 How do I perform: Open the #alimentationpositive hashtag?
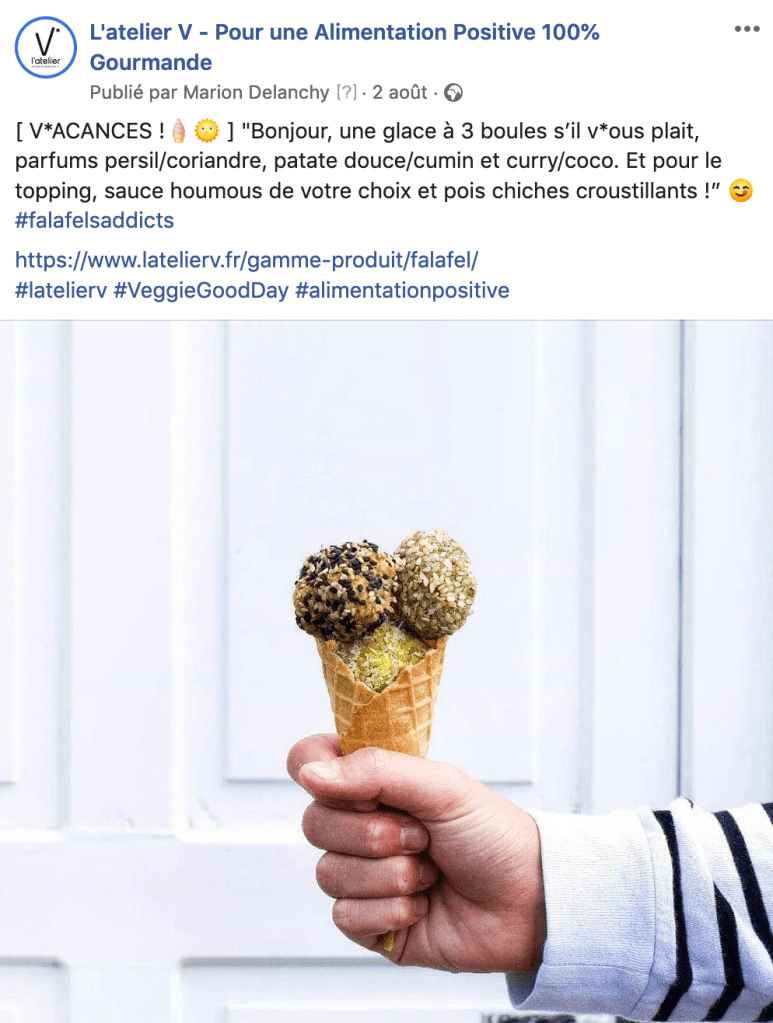click(x=402, y=291)
